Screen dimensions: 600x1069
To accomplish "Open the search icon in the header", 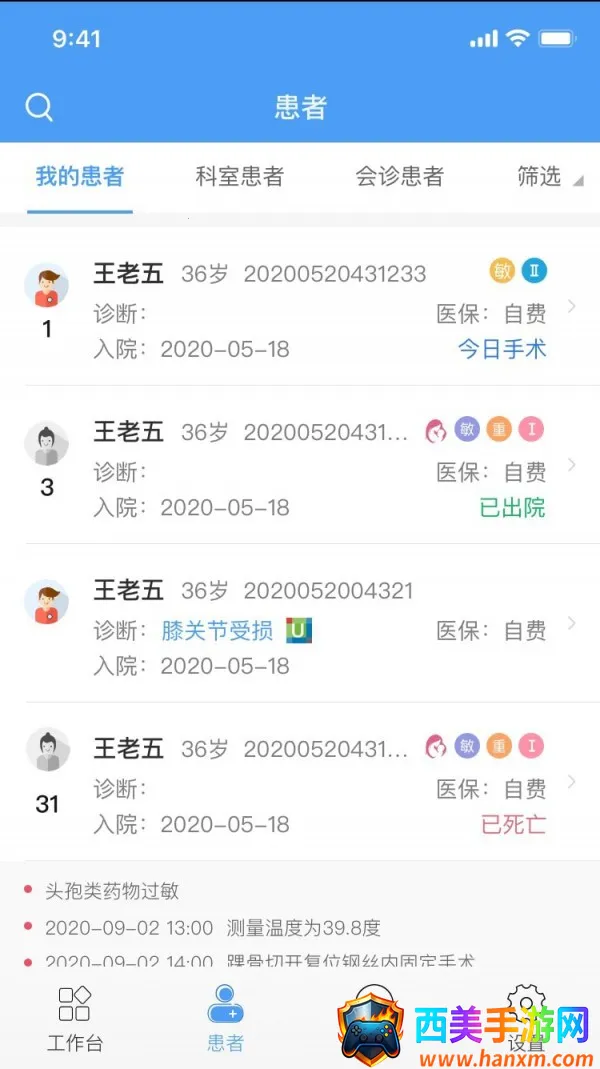I will click(39, 107).
